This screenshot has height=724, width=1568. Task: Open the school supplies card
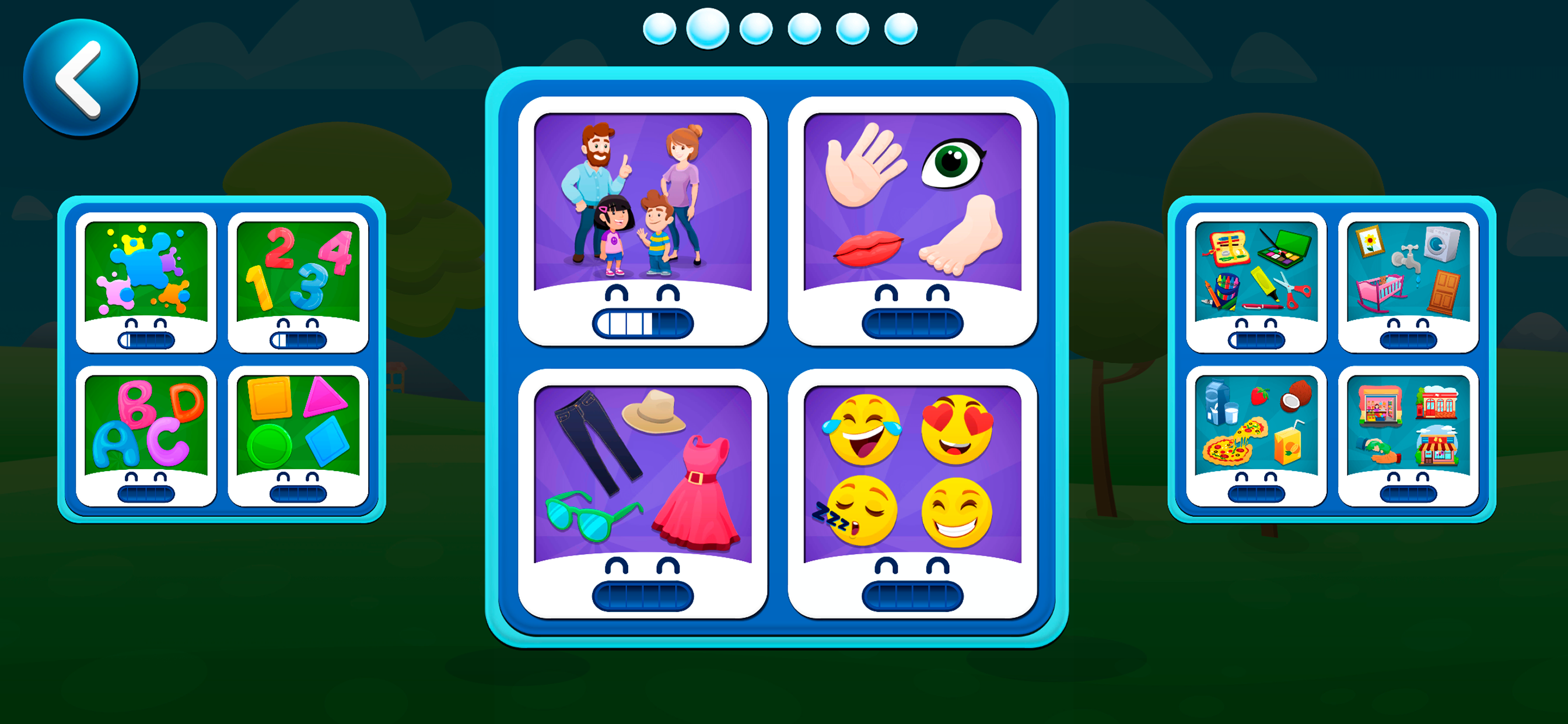(1256, 282)
